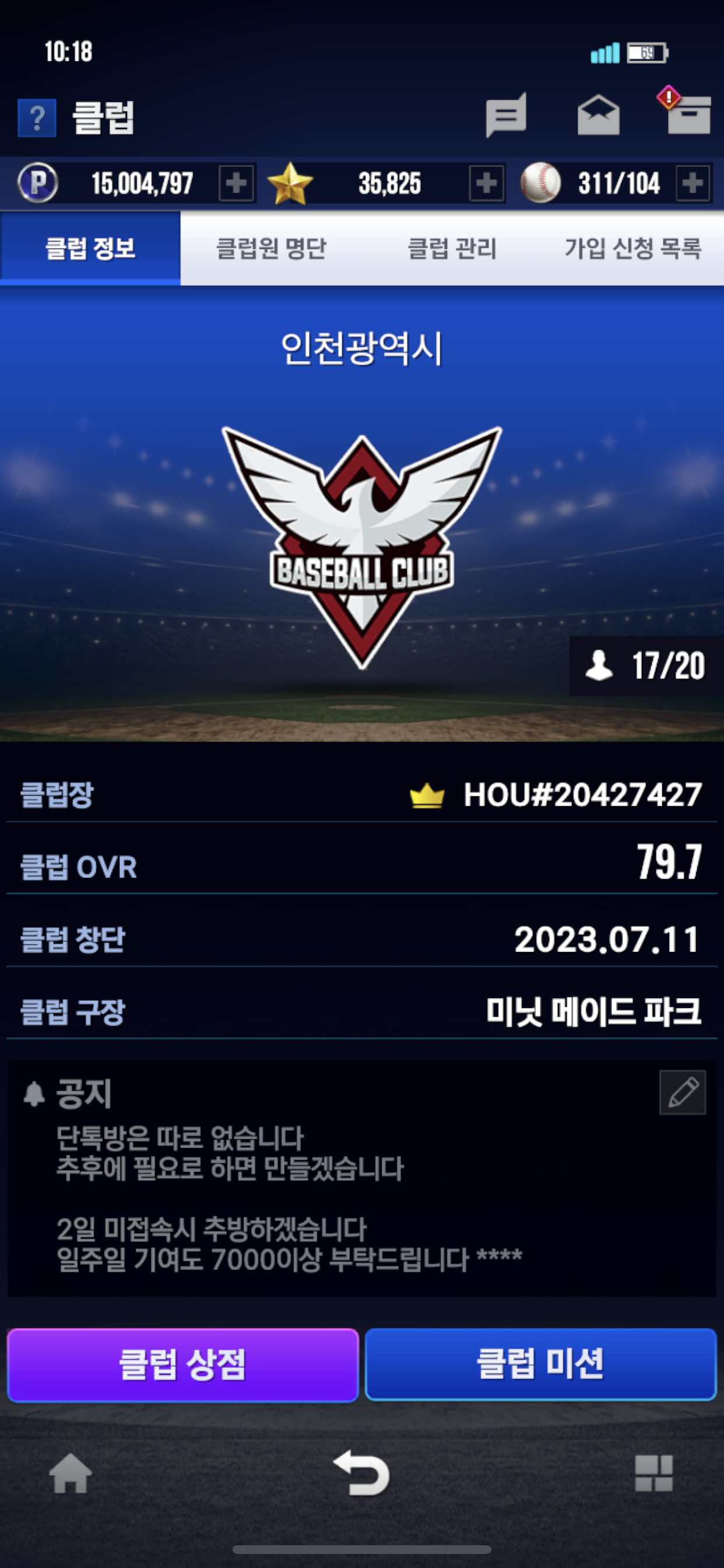Switch to the 클럽 관리 tab
Image resolution: width=724 pixels, height=1568 pixels.
click(x=452, y=249)
